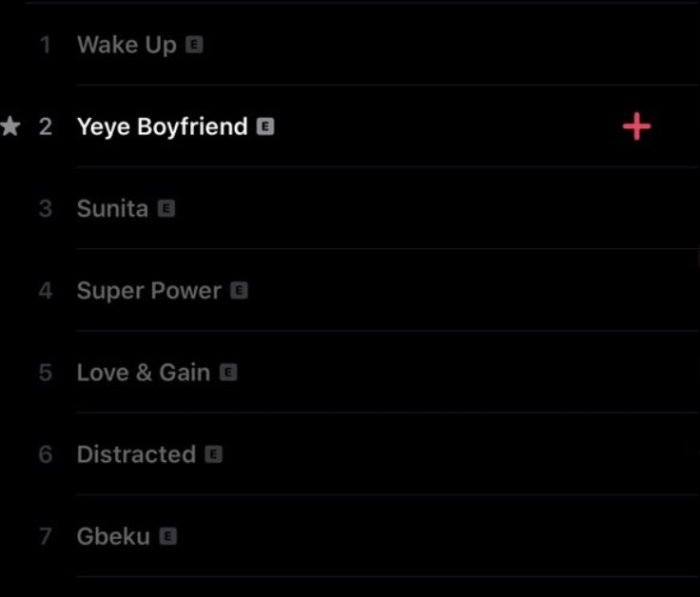
Task: Play the song Yeye Boyfriend
Action: pos(162,127)
